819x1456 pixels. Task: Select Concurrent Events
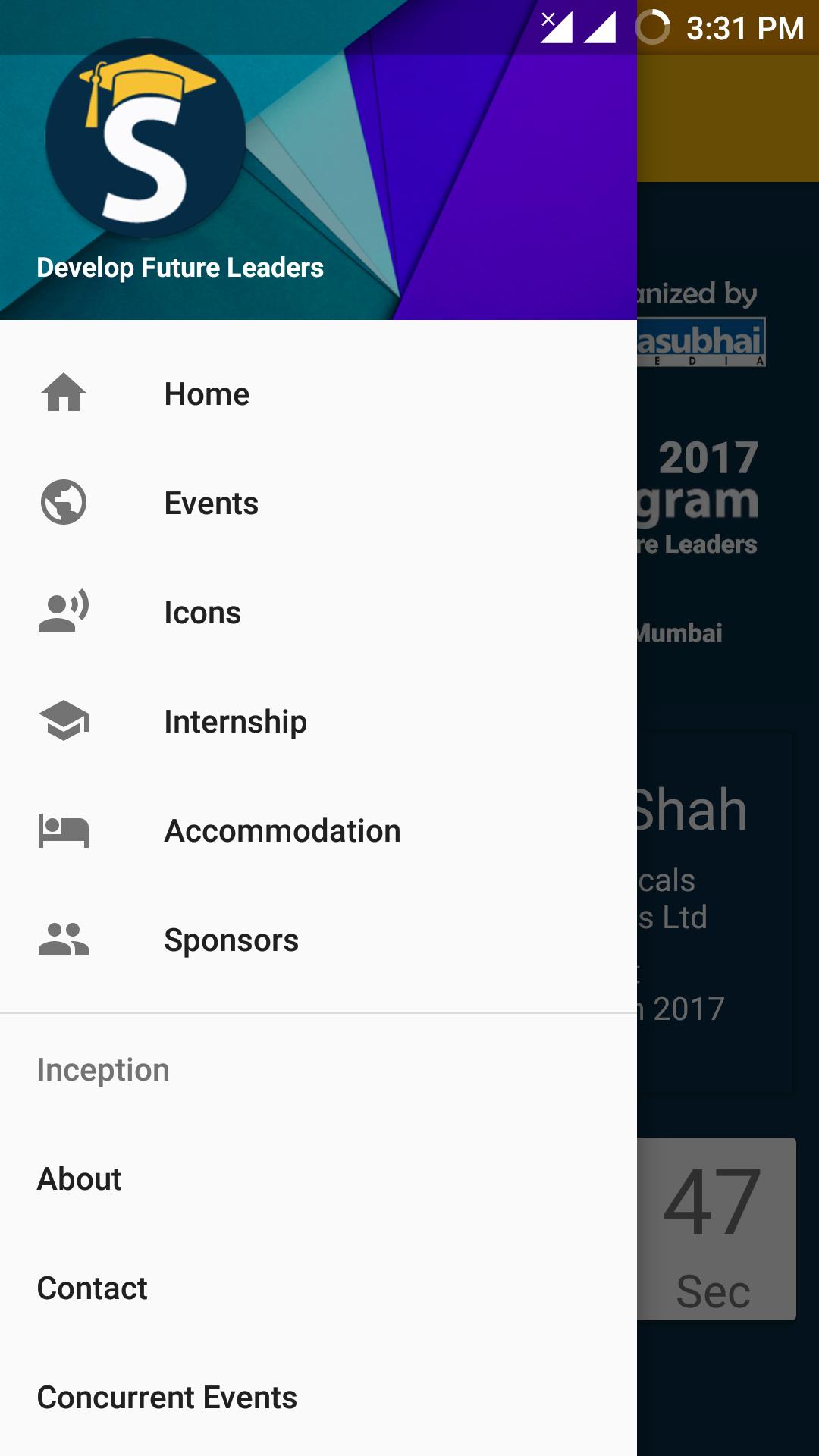[x=168, y=1397]
